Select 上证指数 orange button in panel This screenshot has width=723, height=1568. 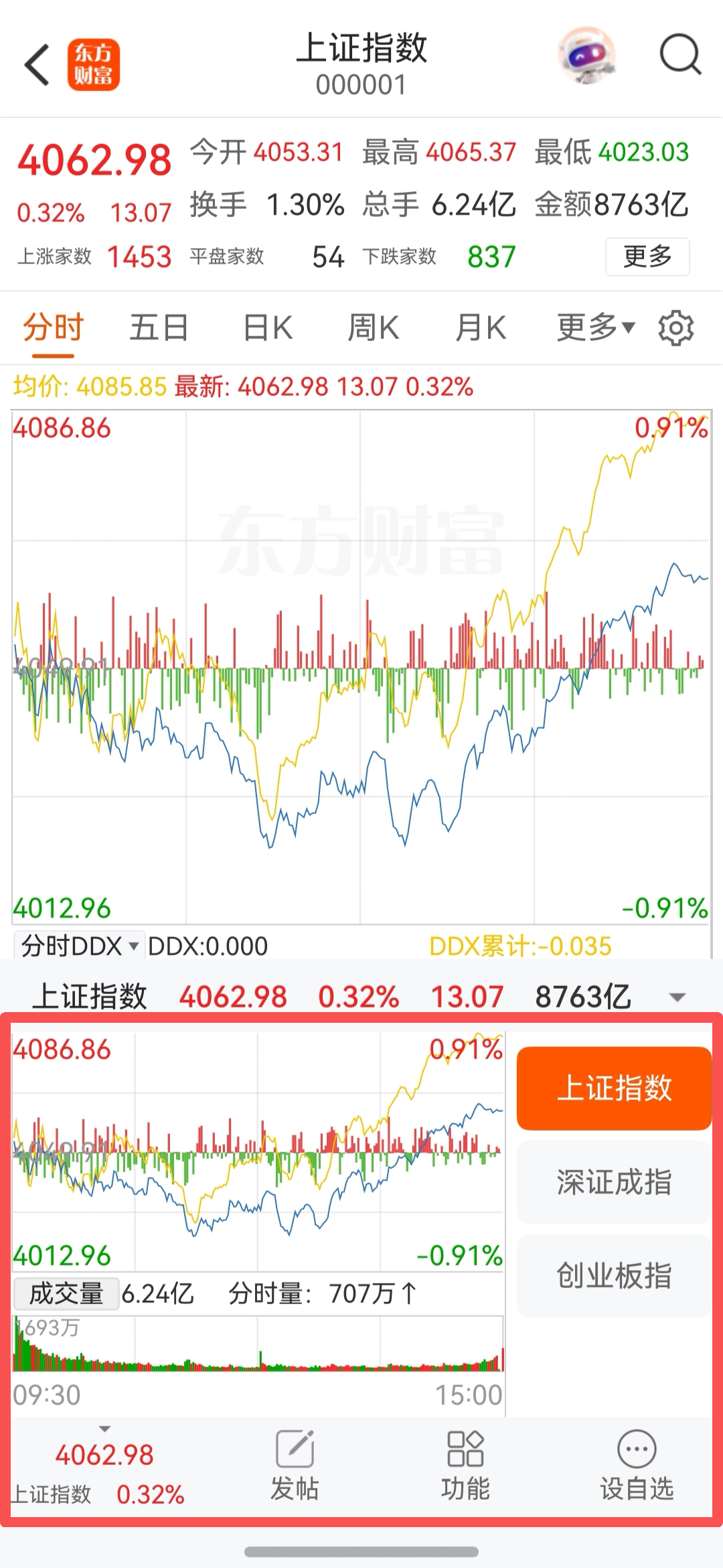(614, 1088)
